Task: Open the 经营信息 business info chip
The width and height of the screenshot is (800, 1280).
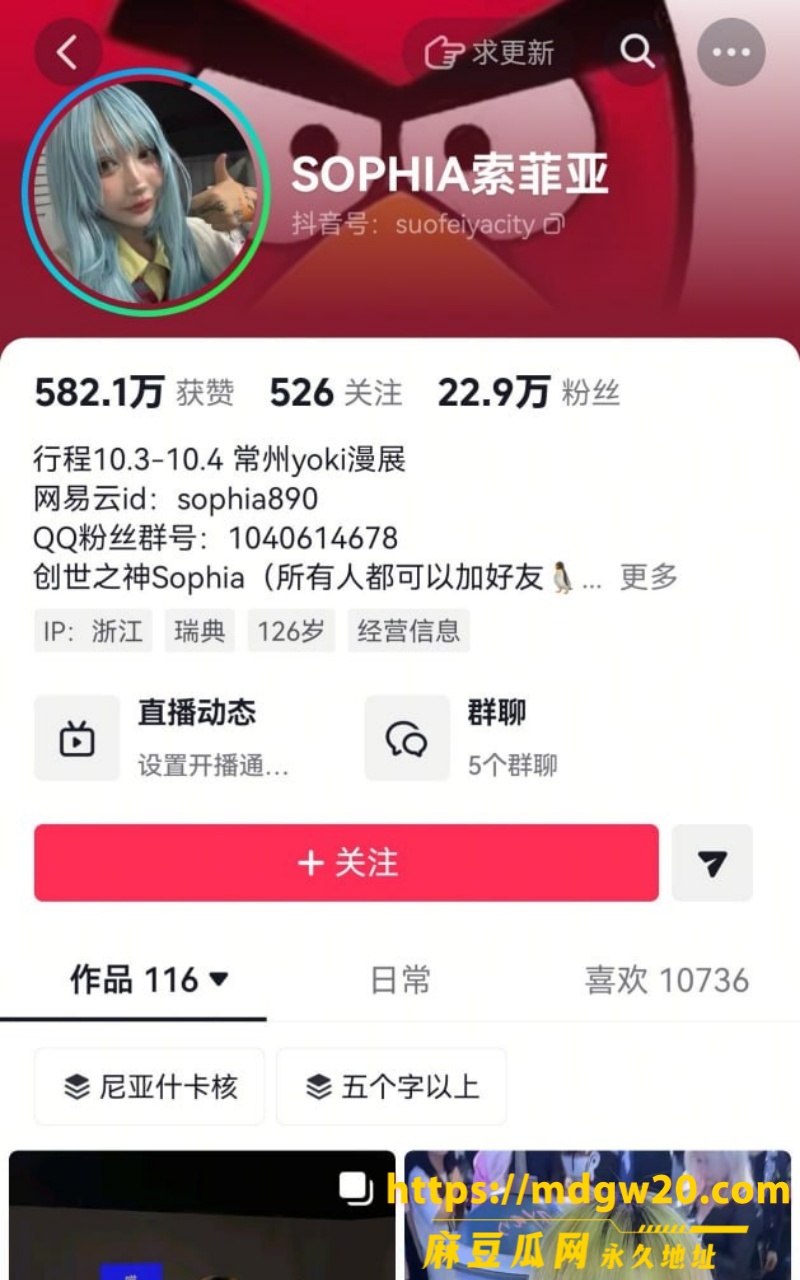Action: pos(409,631)
